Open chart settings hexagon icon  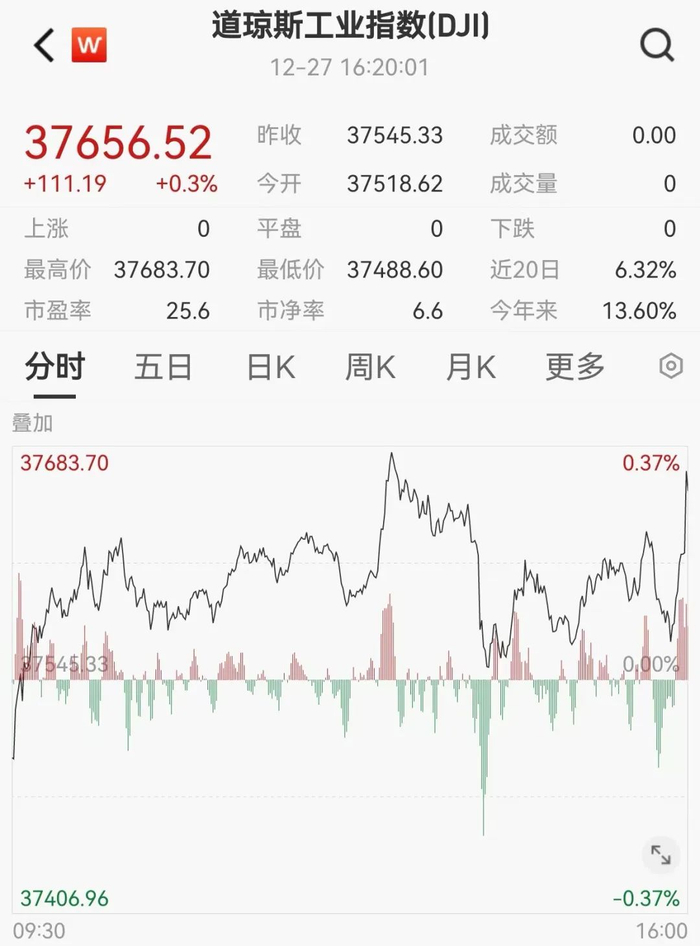(670, 367)
